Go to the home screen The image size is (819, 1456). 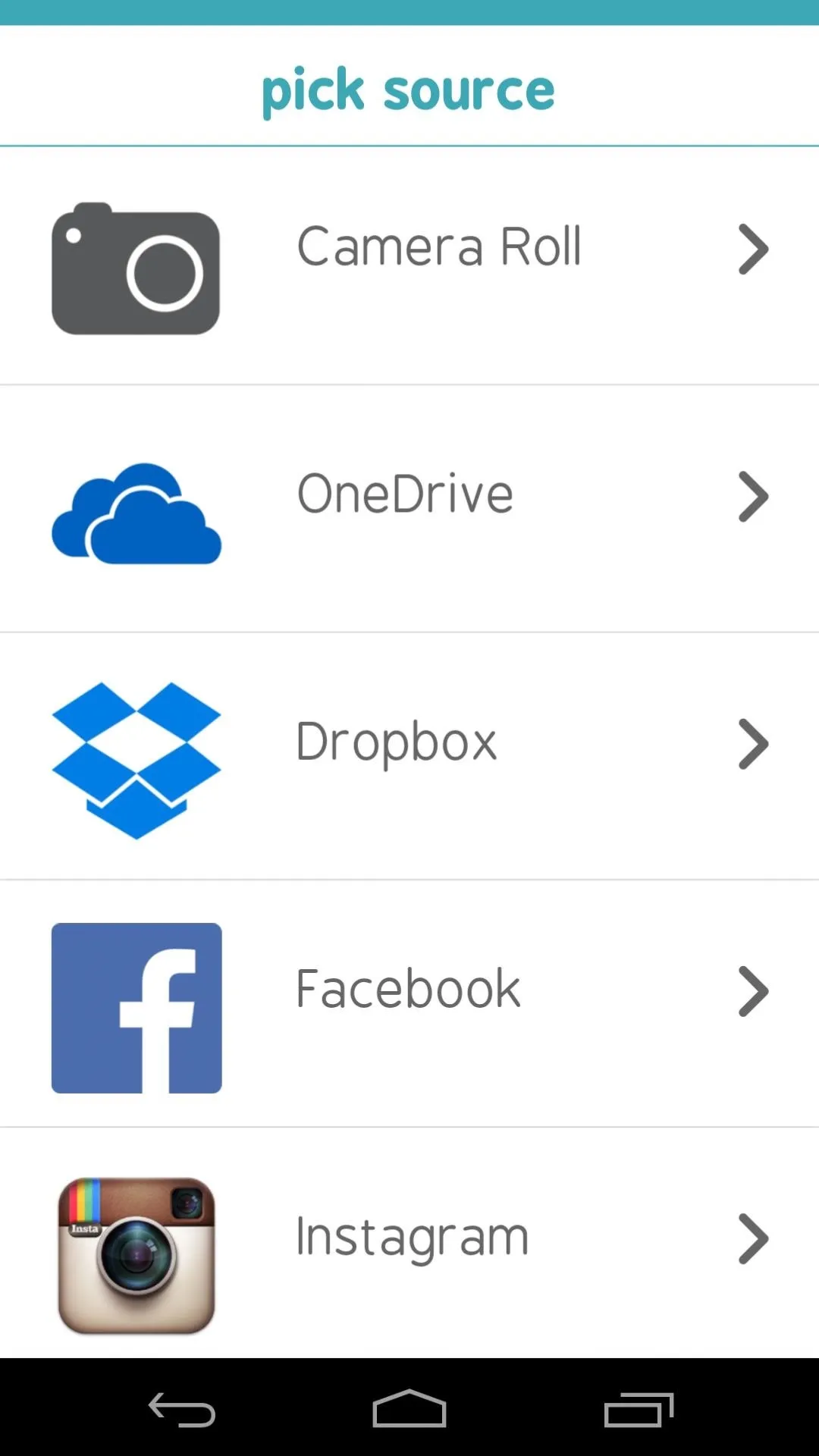[x=409, y=1409]
